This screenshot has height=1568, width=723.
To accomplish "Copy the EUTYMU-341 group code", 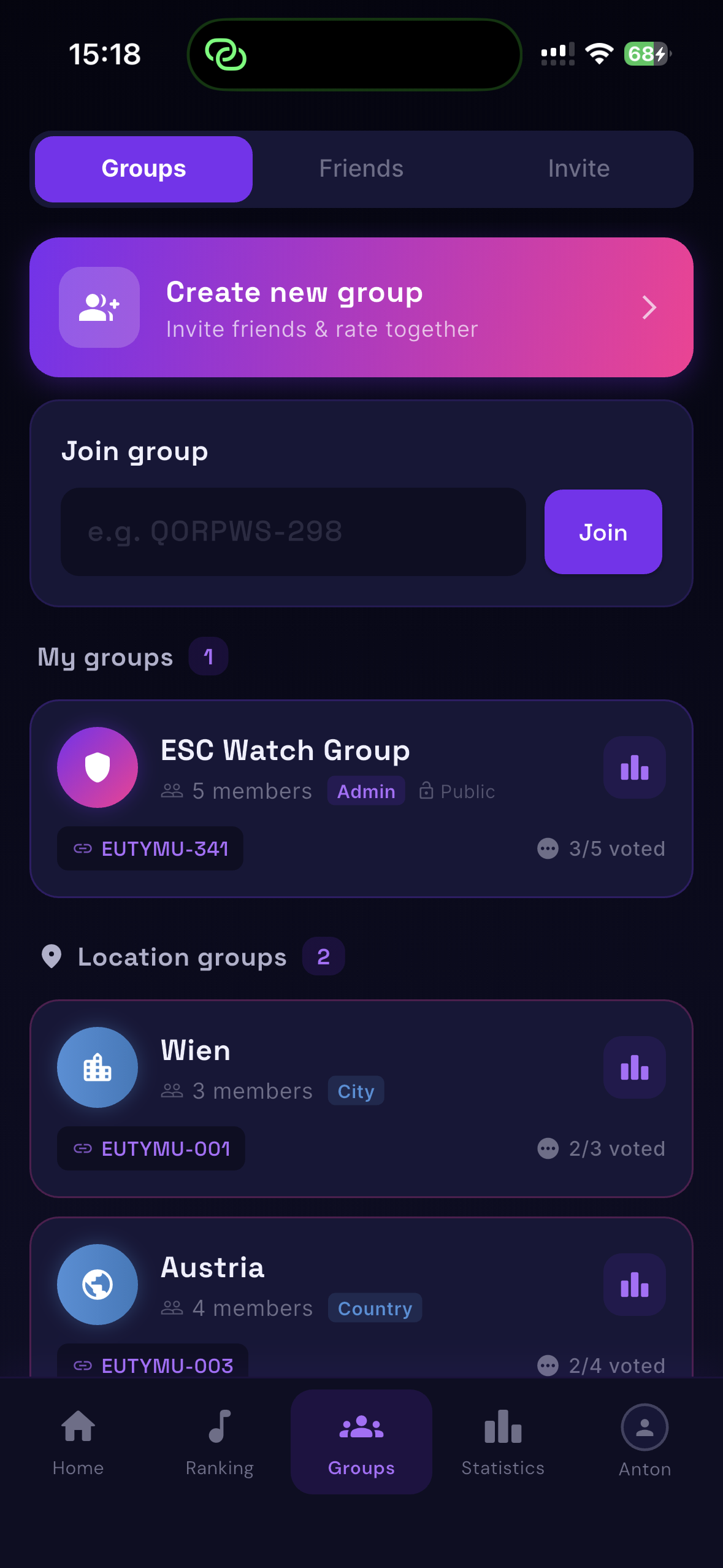I will (x=150, y=849).
